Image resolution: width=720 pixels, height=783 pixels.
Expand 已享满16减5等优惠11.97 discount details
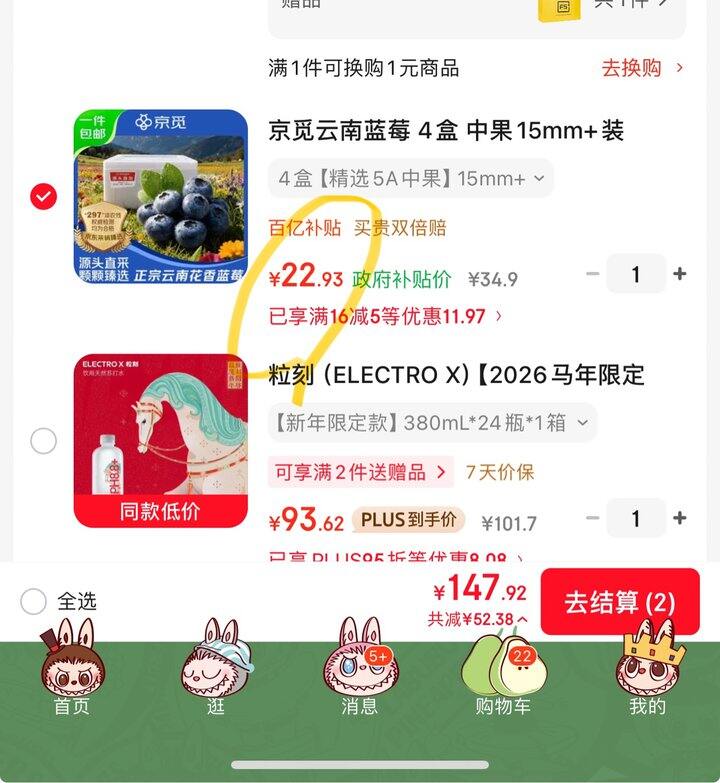(385, 316)
